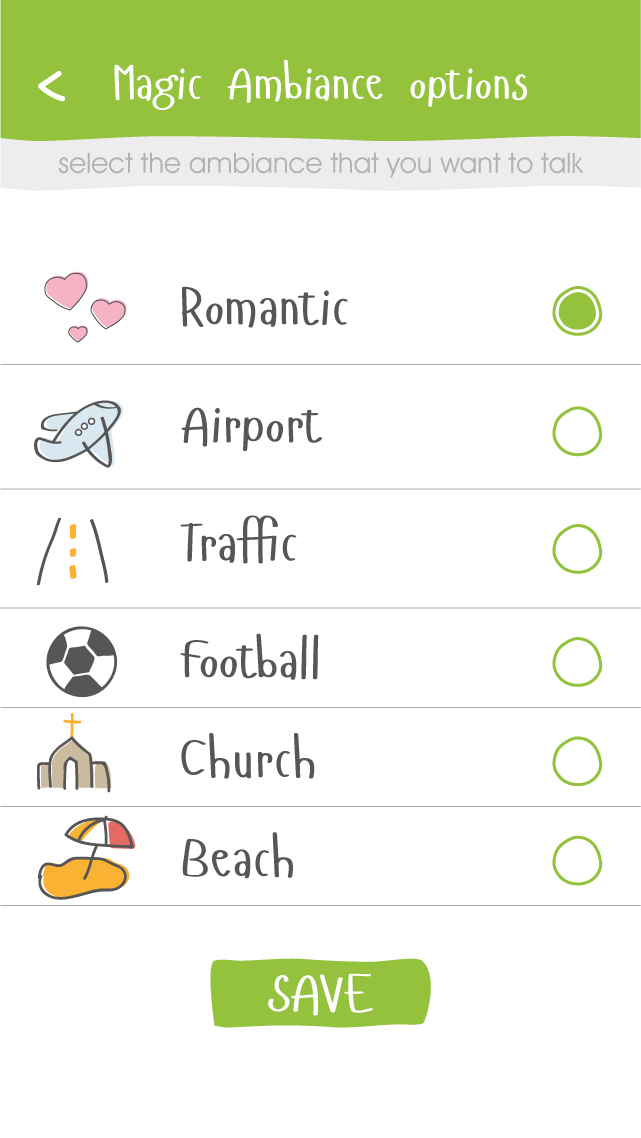This screenshot has width=641, height=1138.
Task: Go back using the header arrow
Action: (51, 87)
